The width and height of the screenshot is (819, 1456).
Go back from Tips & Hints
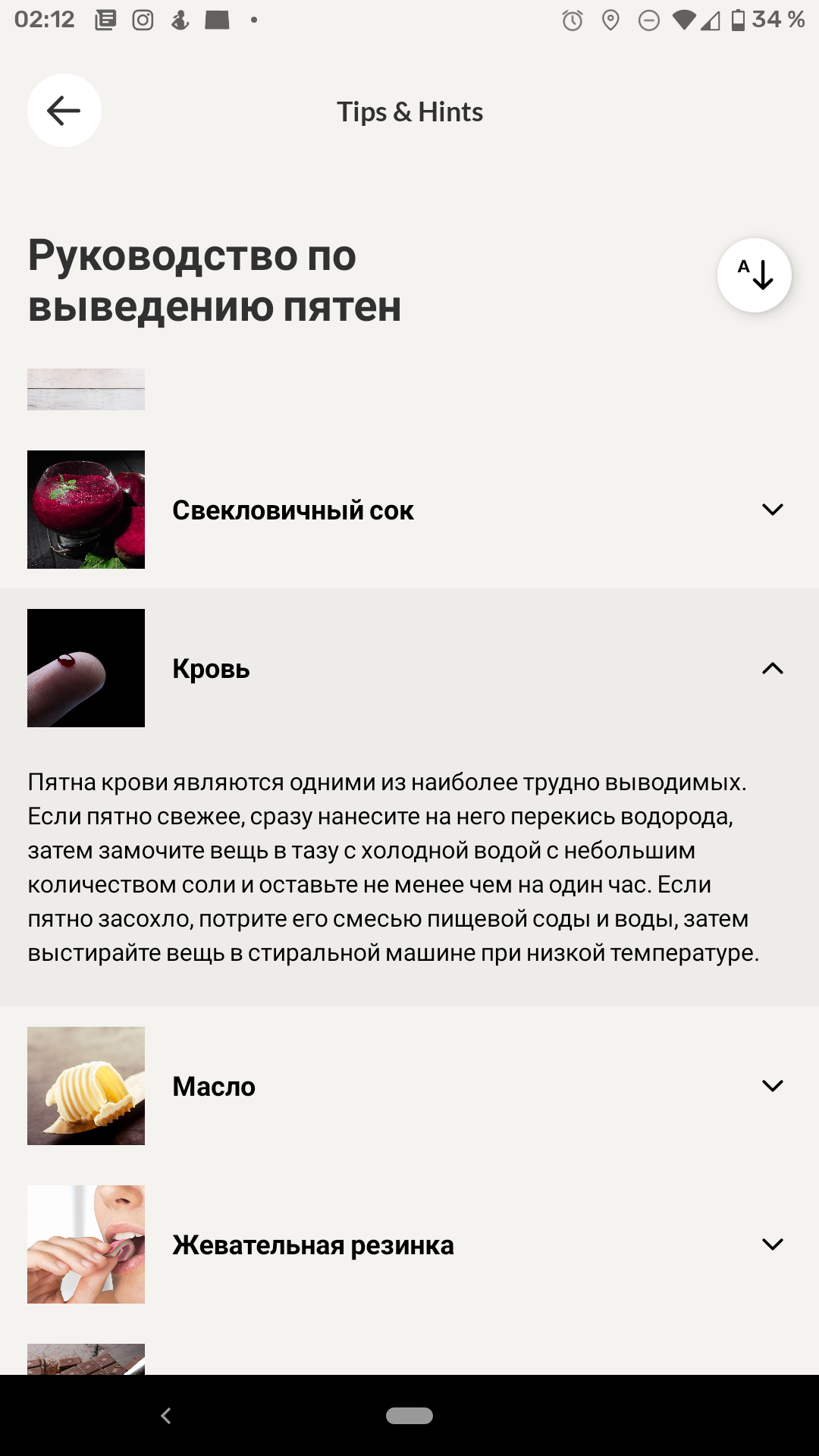click(64, 111)
